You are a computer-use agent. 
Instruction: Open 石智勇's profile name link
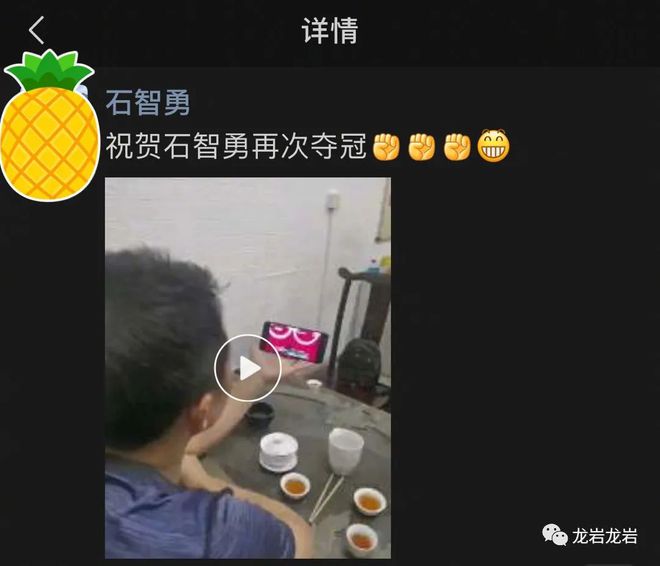148,102
